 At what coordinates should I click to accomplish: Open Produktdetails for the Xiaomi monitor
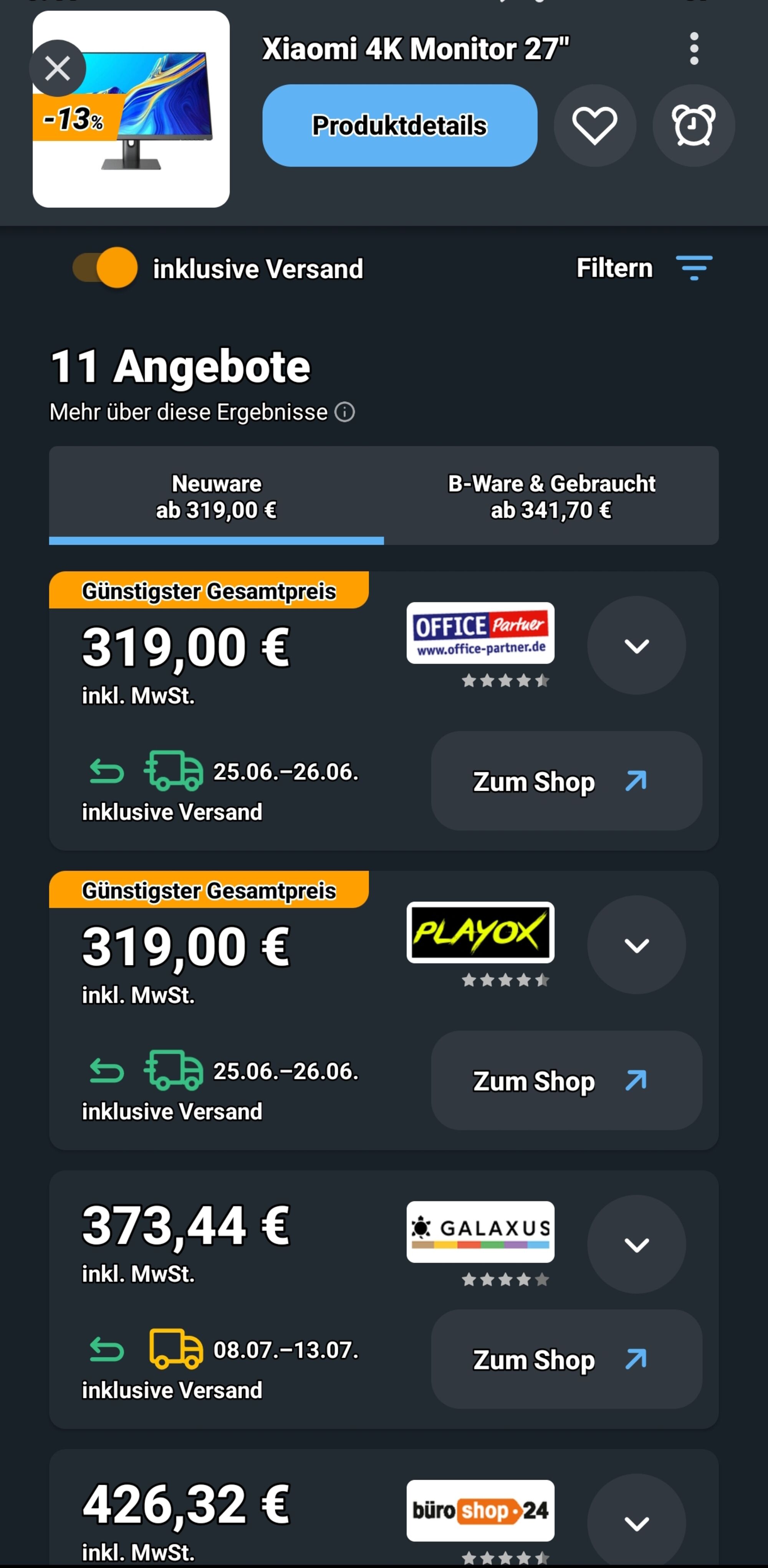point(399,126)
